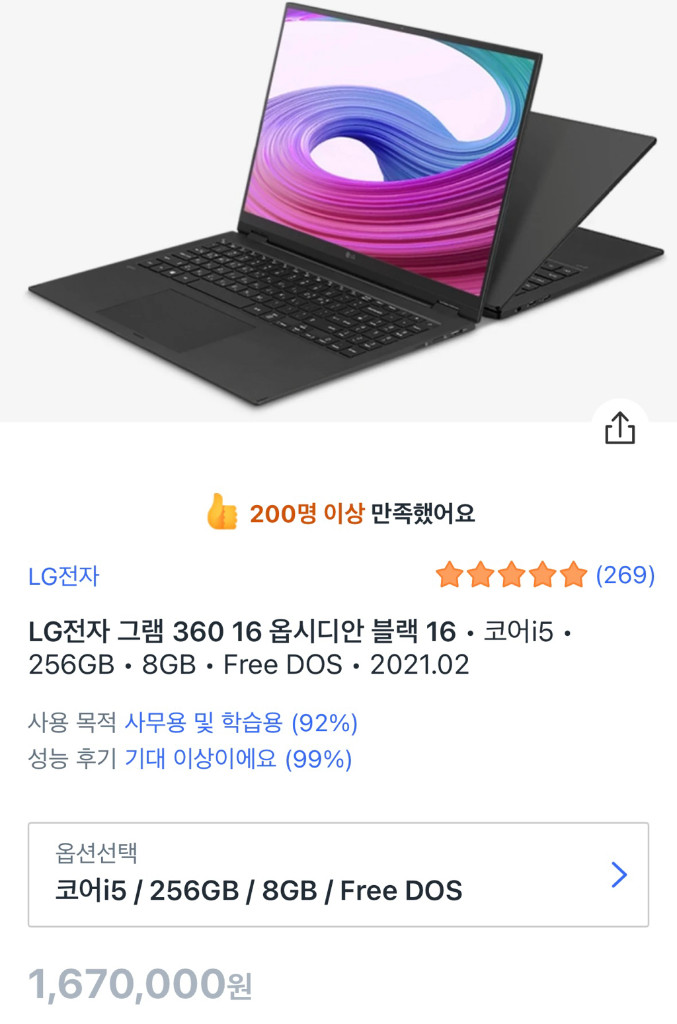Screen dimensions: 677x1024
Task: Open the 옵션선택 option selector
Action: click(338, 874)
